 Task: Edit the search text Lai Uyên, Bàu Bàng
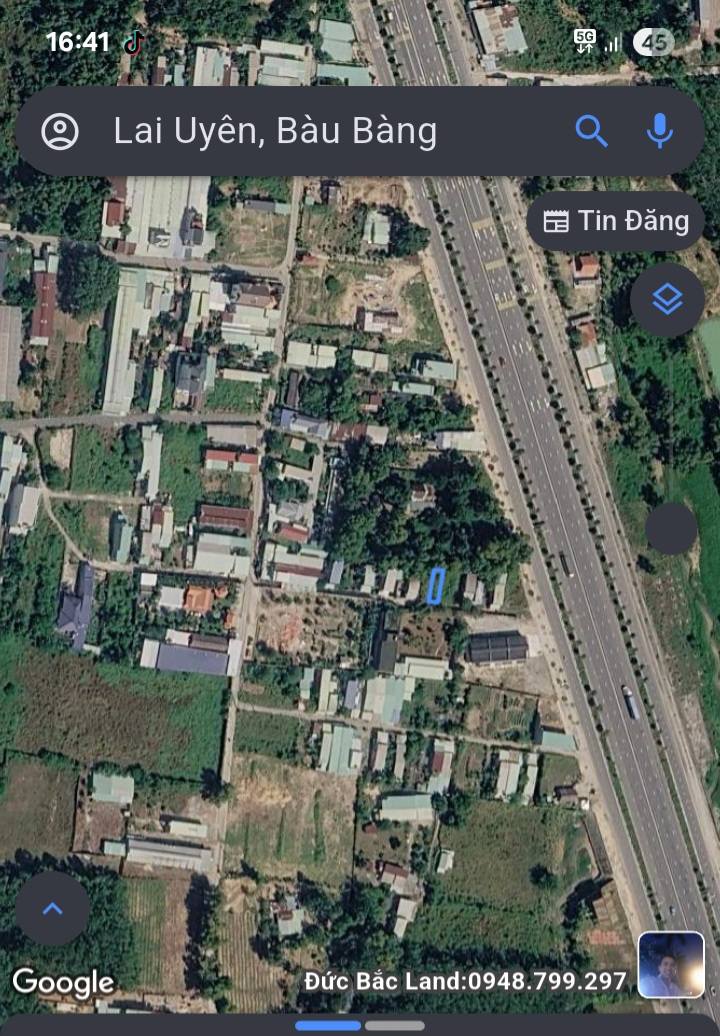point(275,131)
